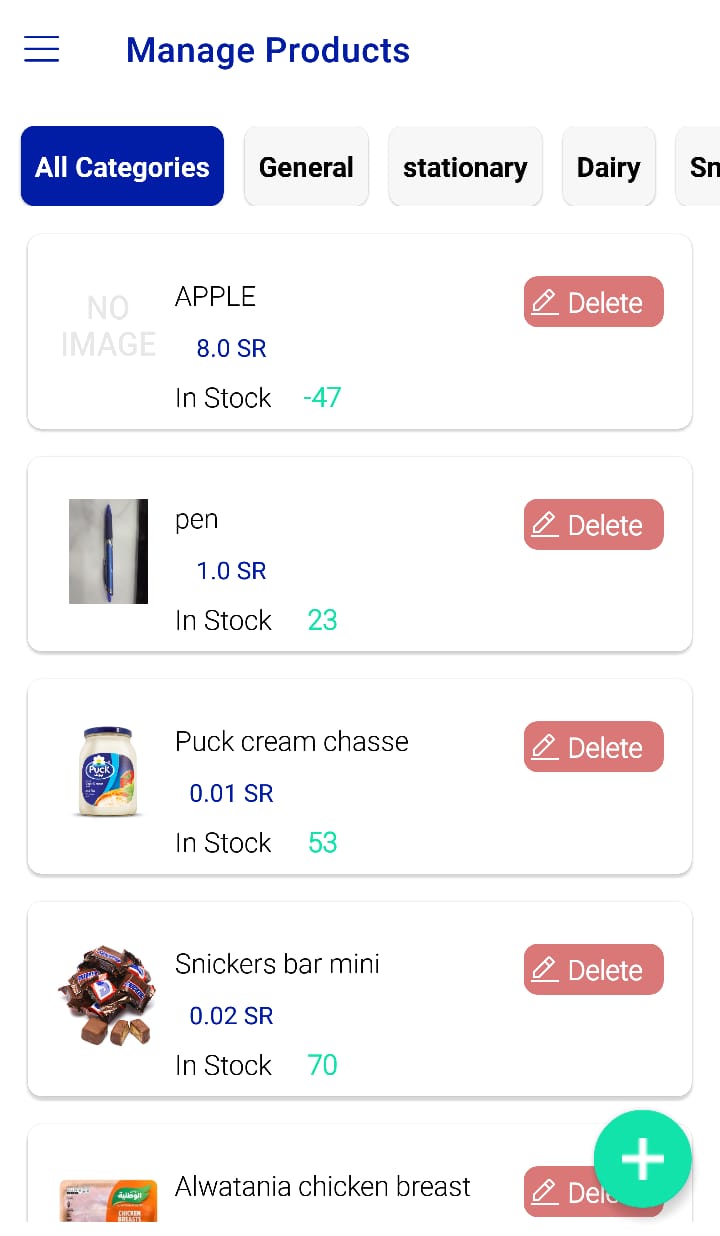
Task: Select the General category tab
Action: (x=306, y=166)
